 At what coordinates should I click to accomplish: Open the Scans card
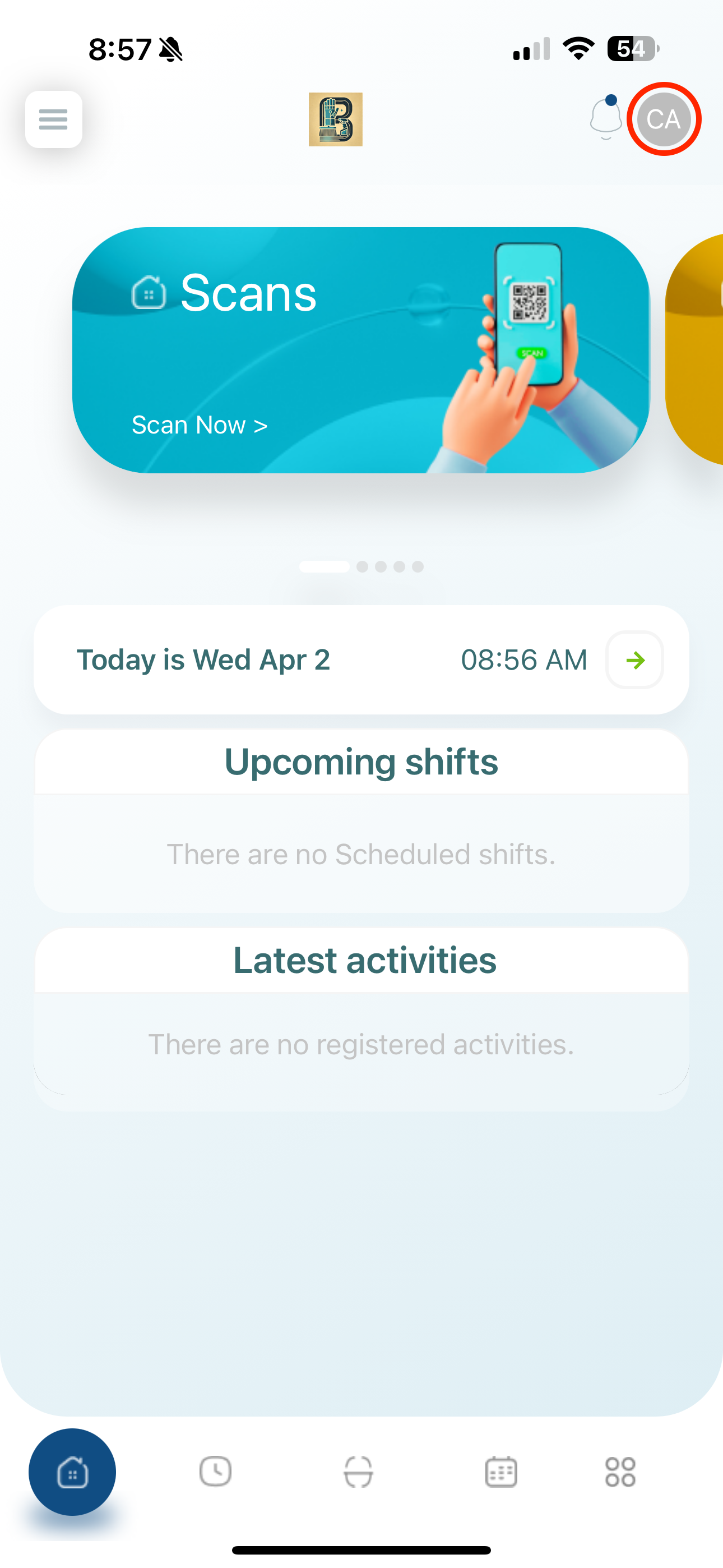coord(360,350)
